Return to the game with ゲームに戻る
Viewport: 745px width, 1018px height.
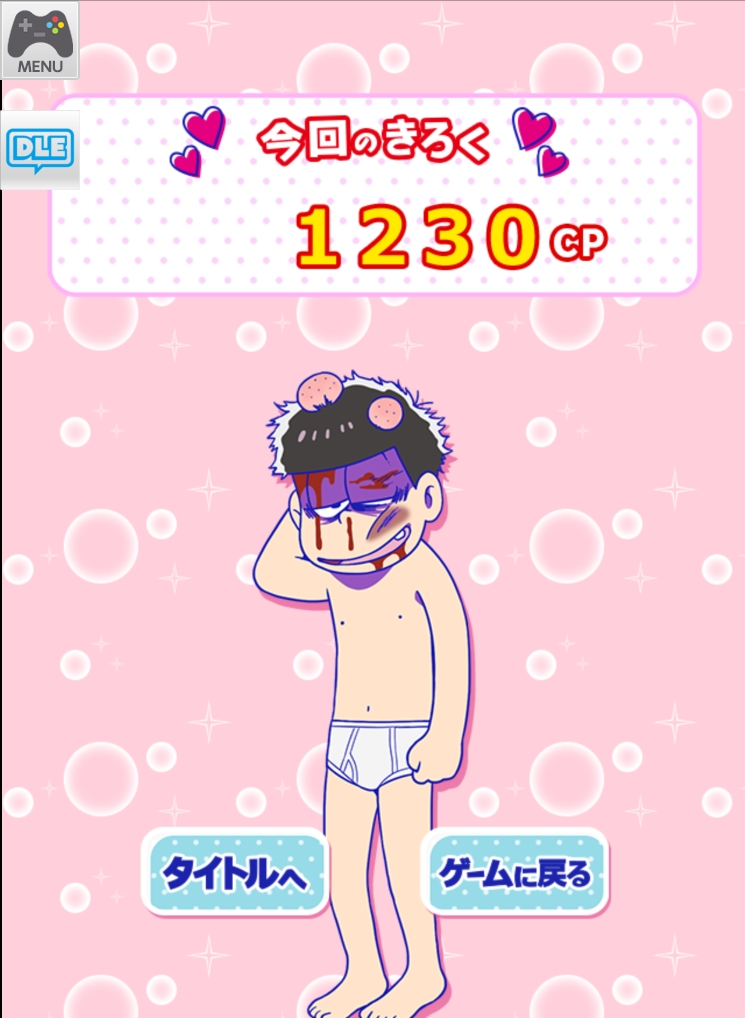click(x=515, y=872)
